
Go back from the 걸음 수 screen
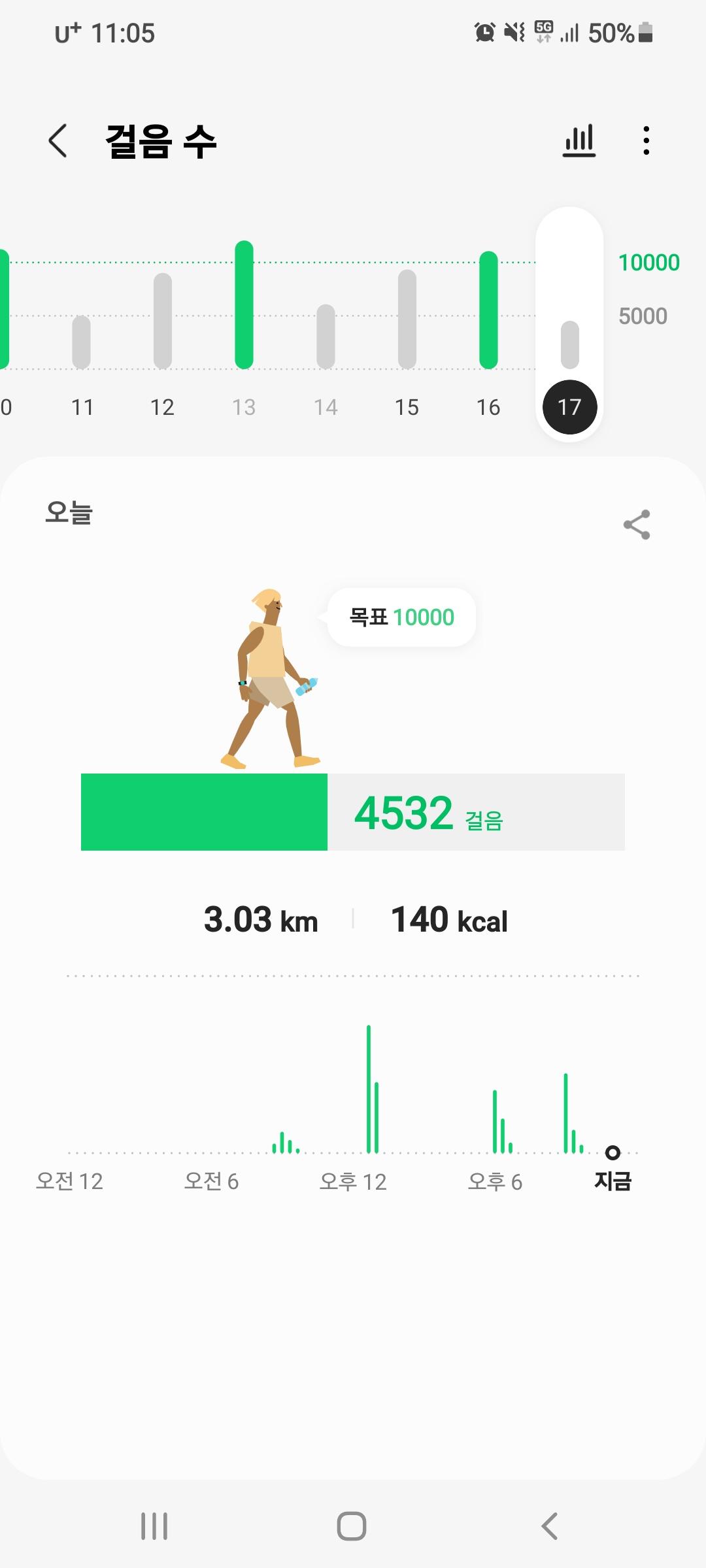tap(58, 140)
